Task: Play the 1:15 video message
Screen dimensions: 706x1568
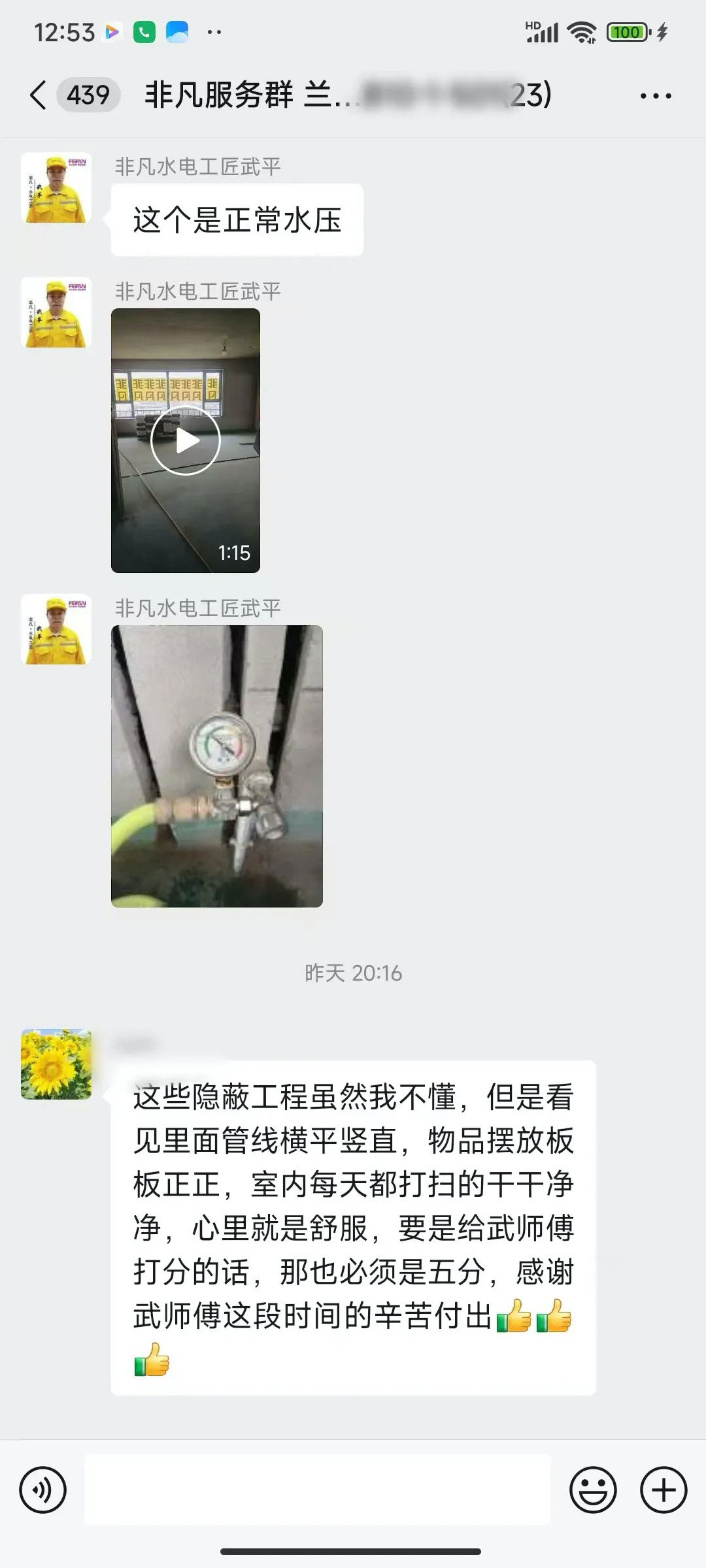Action: [186, 440]
